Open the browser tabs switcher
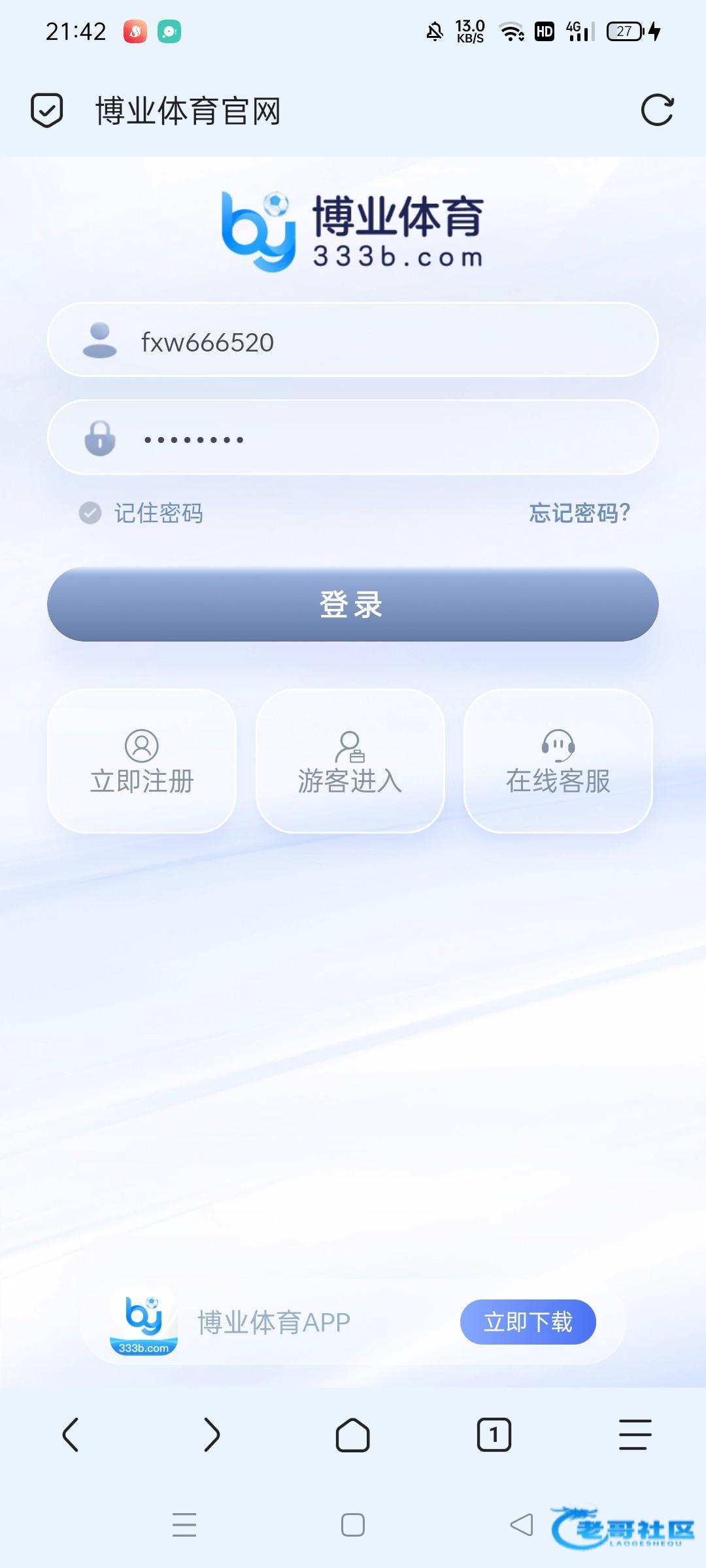Image resolution: width=706 pixels, height=1568 pixels. coord(494,1435)
